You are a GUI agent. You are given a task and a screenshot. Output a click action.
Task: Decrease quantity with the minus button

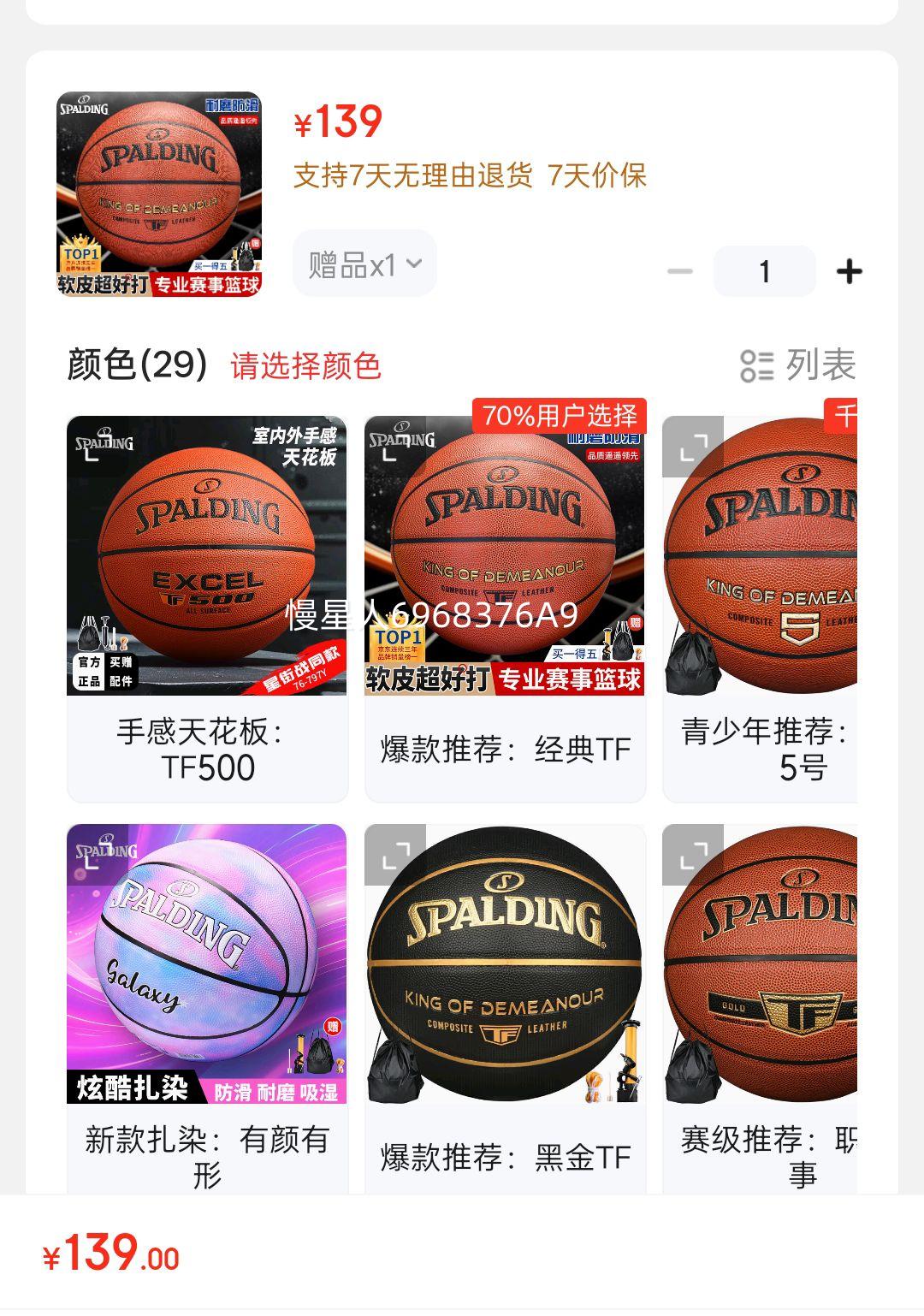(x=680, y=272)
